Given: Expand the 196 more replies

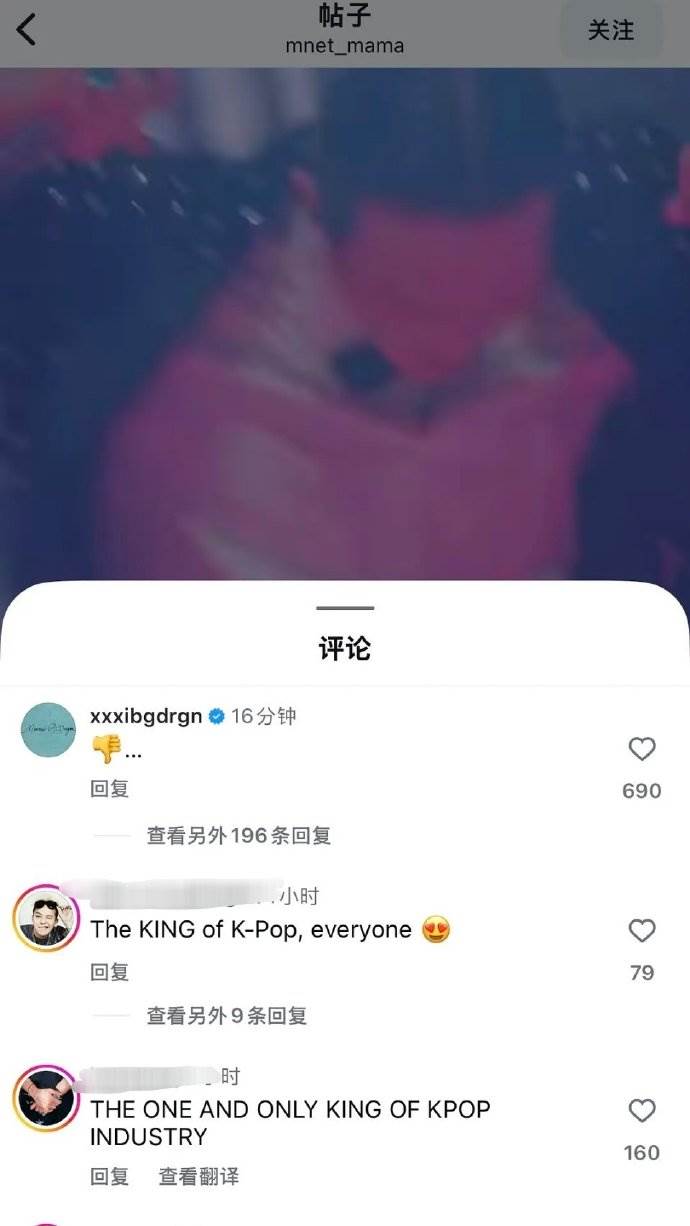Looking at the screenshot, I should 238,835.
